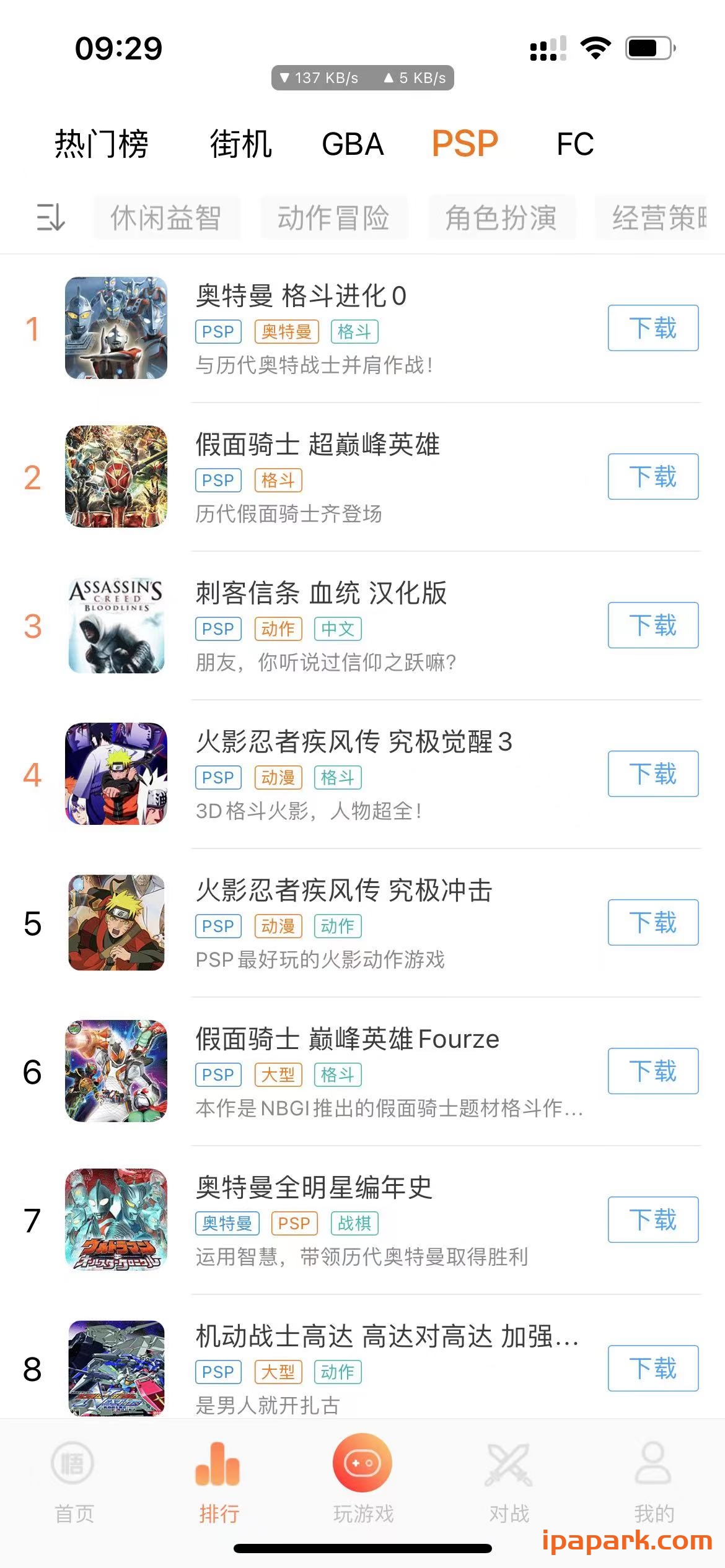Download 刺客信条 血统 汉化版

(652, 625)
